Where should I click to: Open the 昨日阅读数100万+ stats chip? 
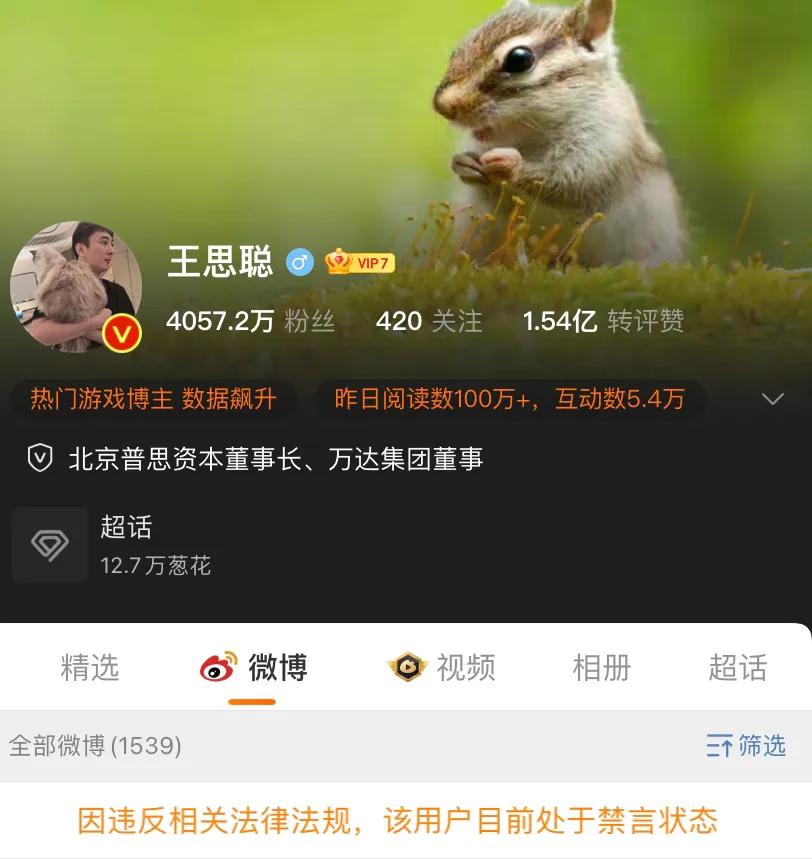pos(509,400)
